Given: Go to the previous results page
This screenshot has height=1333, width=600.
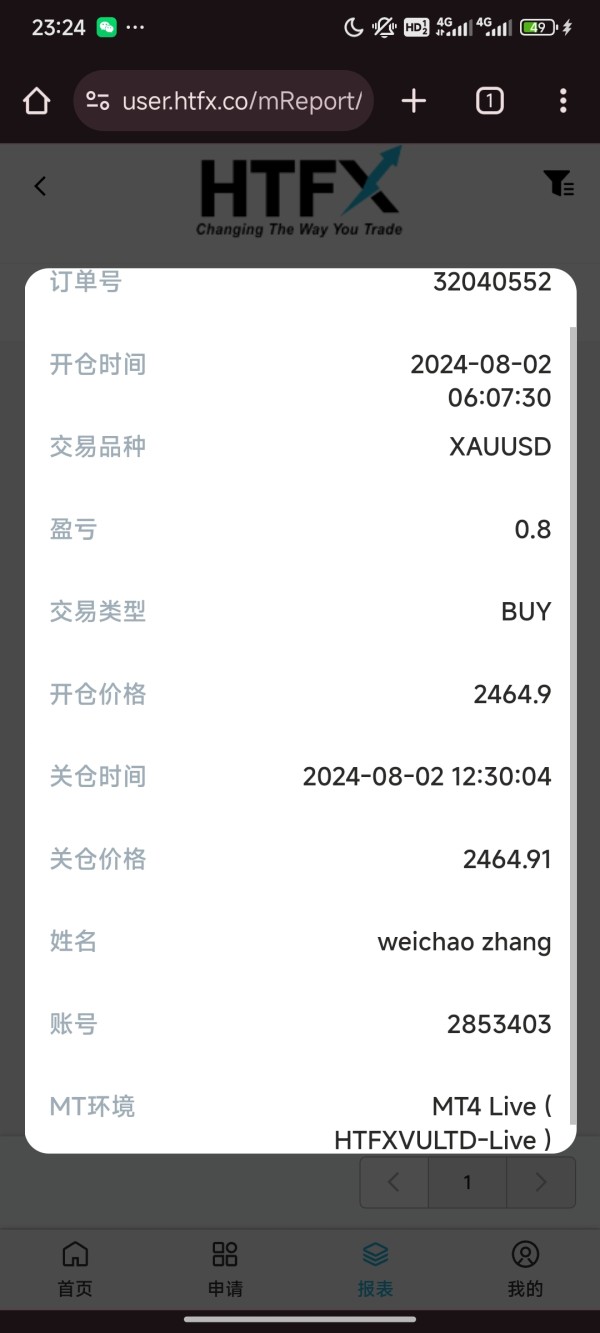Looking at the screenshot, I should [394, 1182].
